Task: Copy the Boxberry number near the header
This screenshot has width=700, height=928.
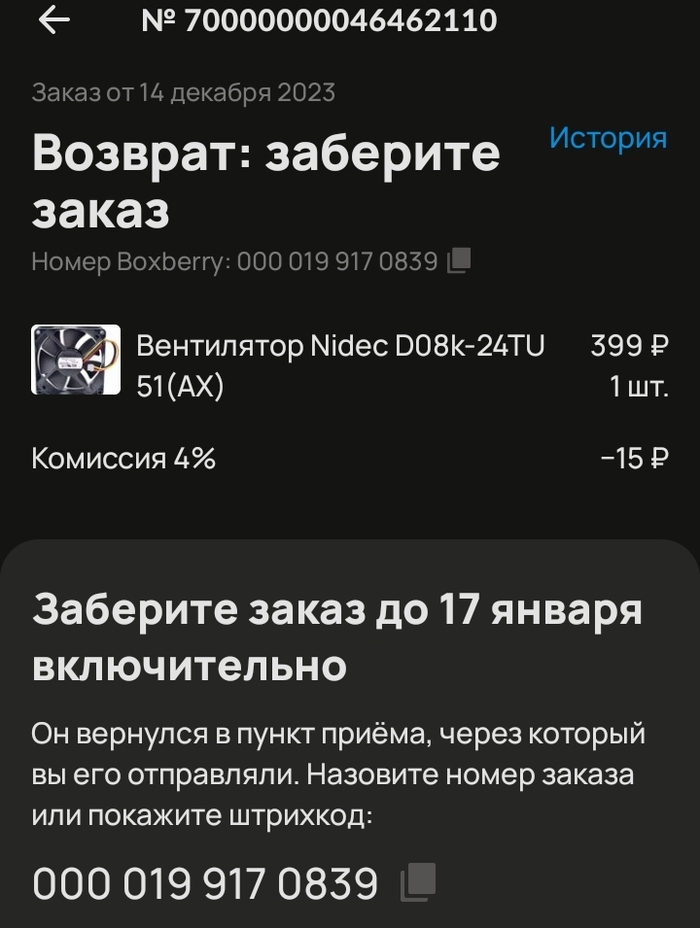Action: pos(459,262)
